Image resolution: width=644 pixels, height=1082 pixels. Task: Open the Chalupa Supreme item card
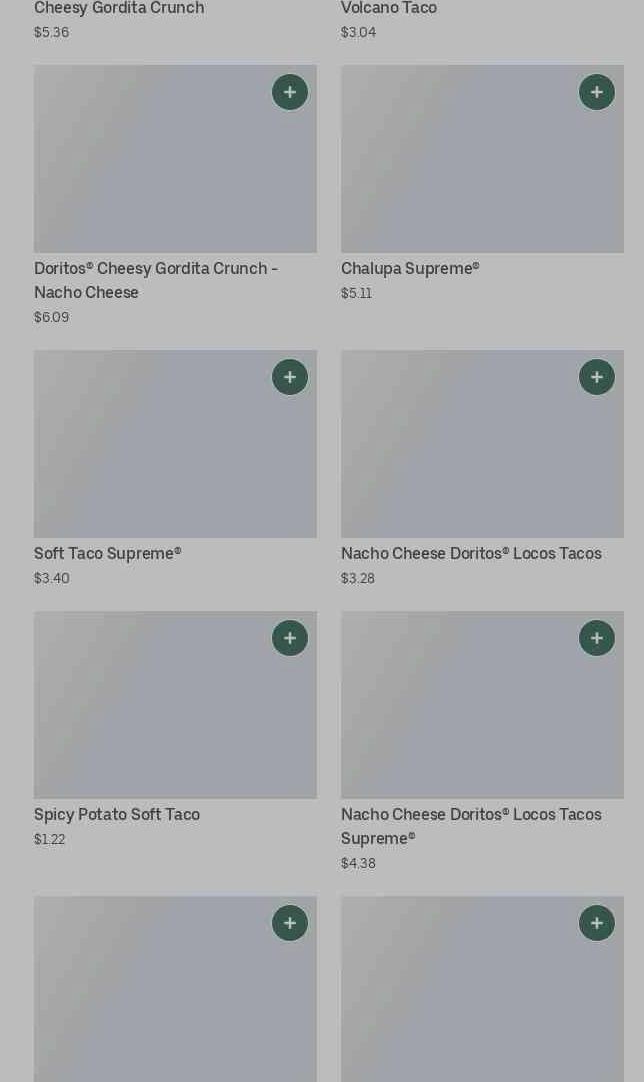pos(482,184)
